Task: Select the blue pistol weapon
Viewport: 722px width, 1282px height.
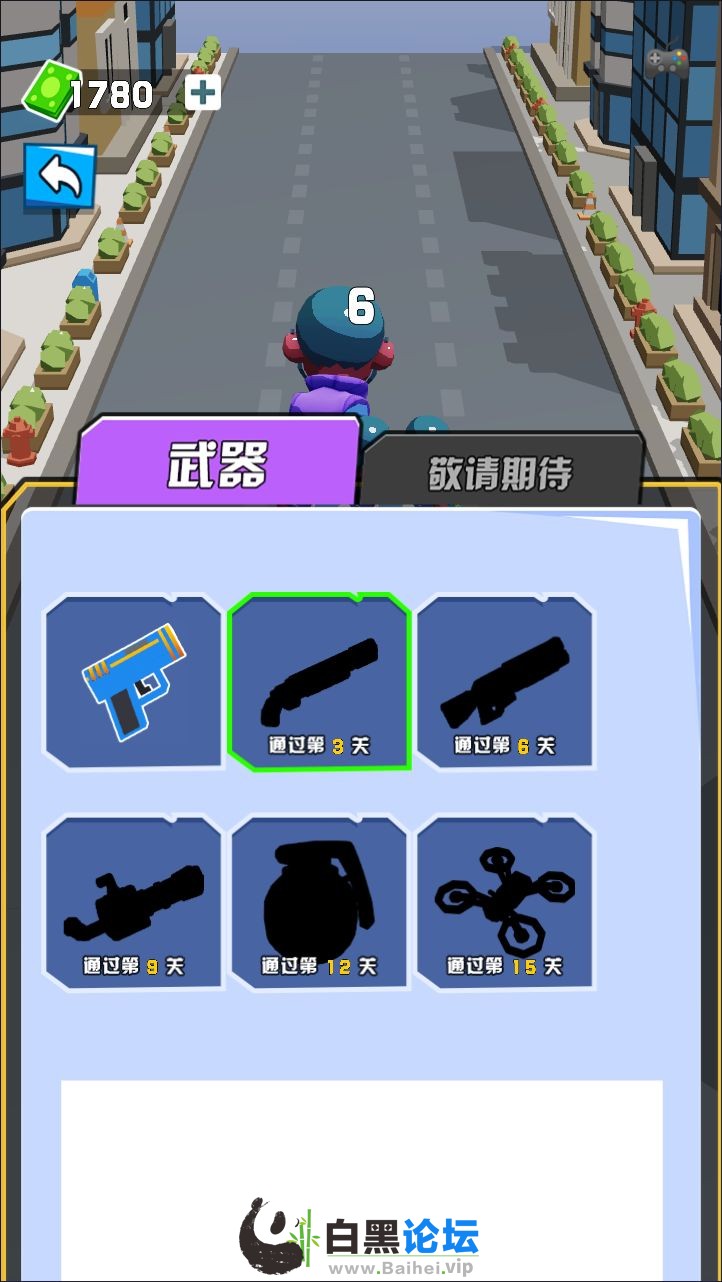Action: point(132,682)
